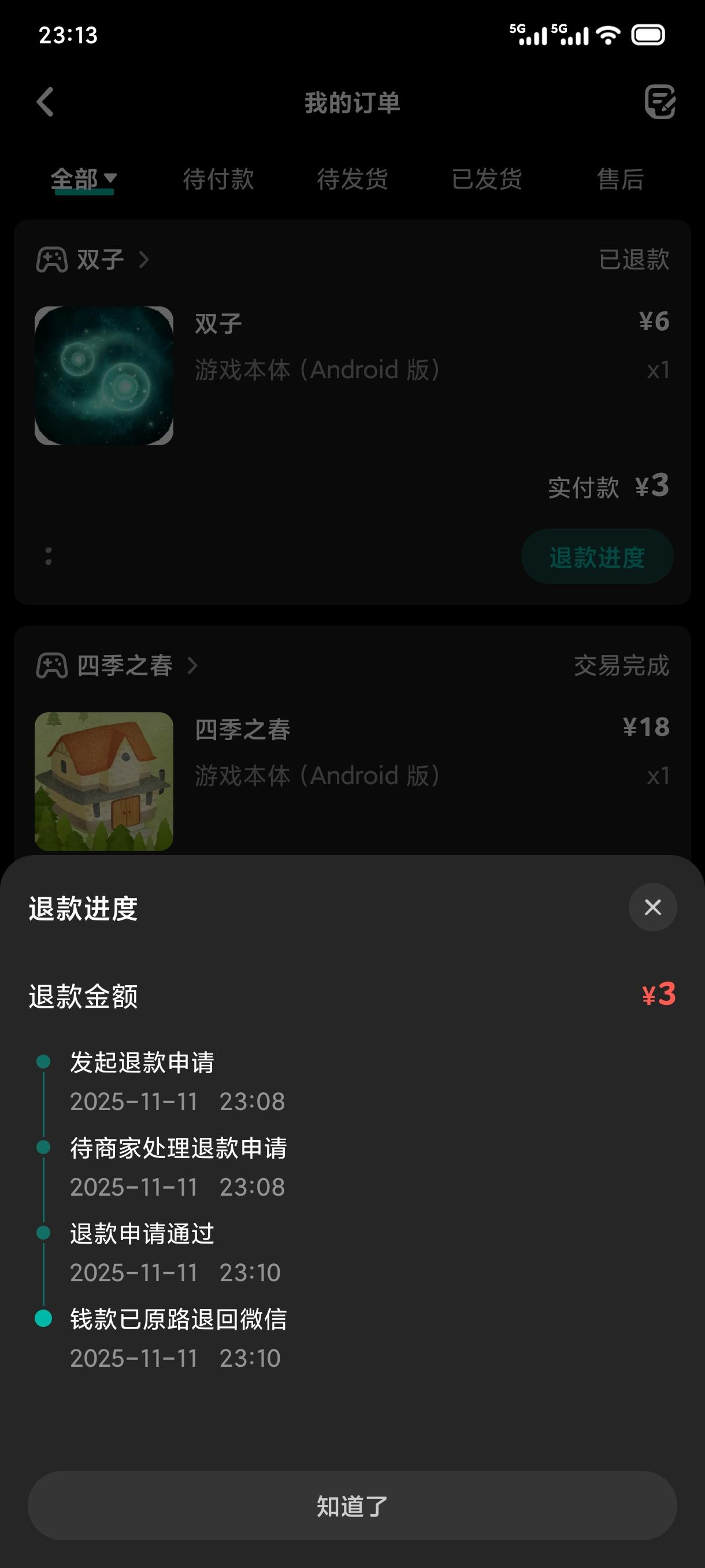Tap the battery icon in status bar

tap(648, 35)
